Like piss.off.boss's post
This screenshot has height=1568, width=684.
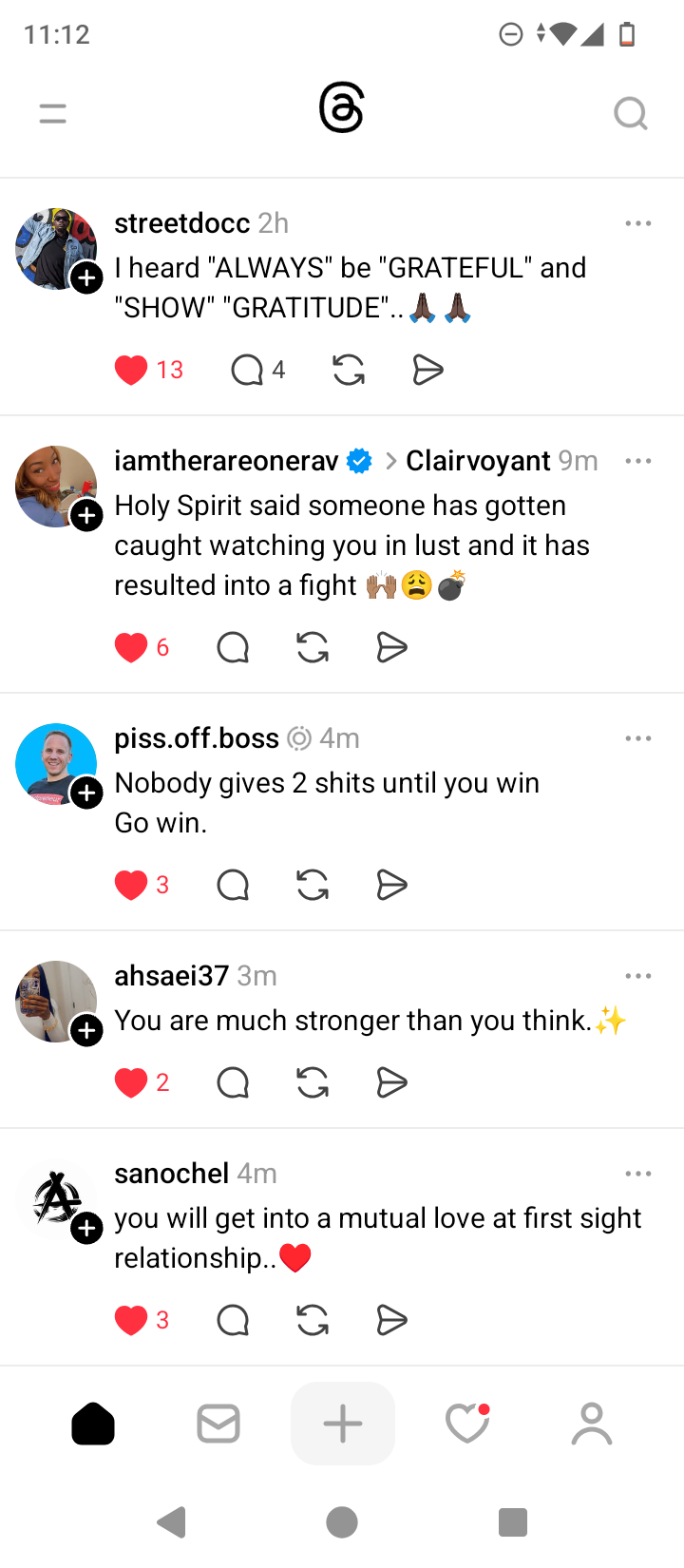click(131, 886)
